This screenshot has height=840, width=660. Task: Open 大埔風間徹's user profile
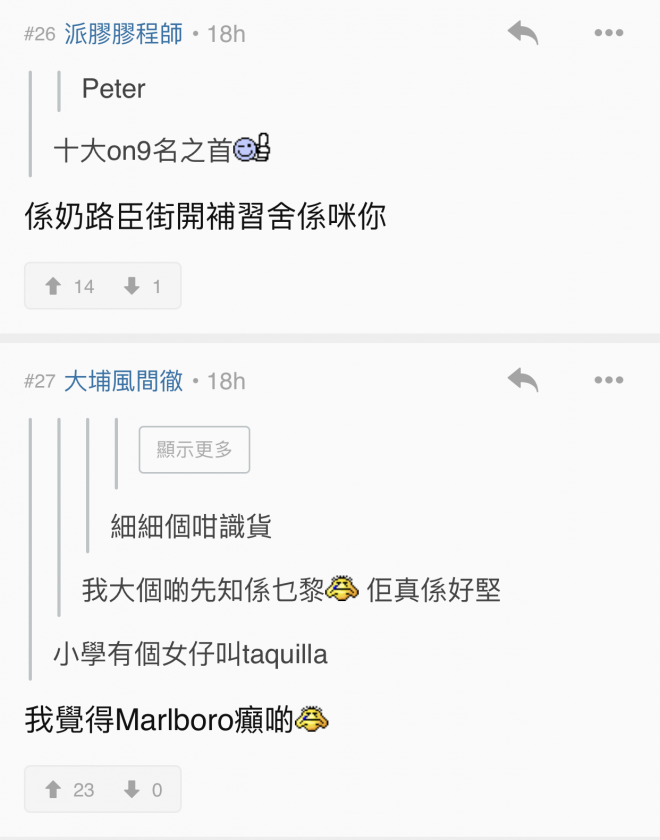tap(124, 381)
